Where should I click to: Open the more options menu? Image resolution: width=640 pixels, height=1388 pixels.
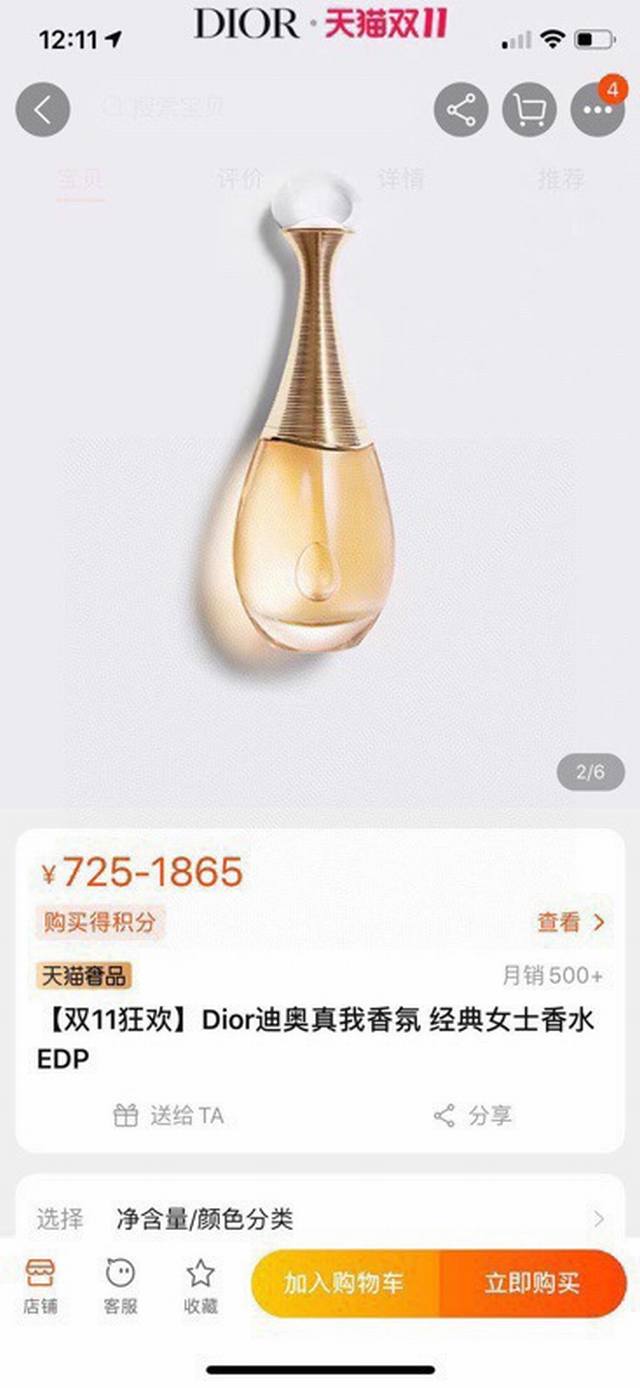pos(596,110)
